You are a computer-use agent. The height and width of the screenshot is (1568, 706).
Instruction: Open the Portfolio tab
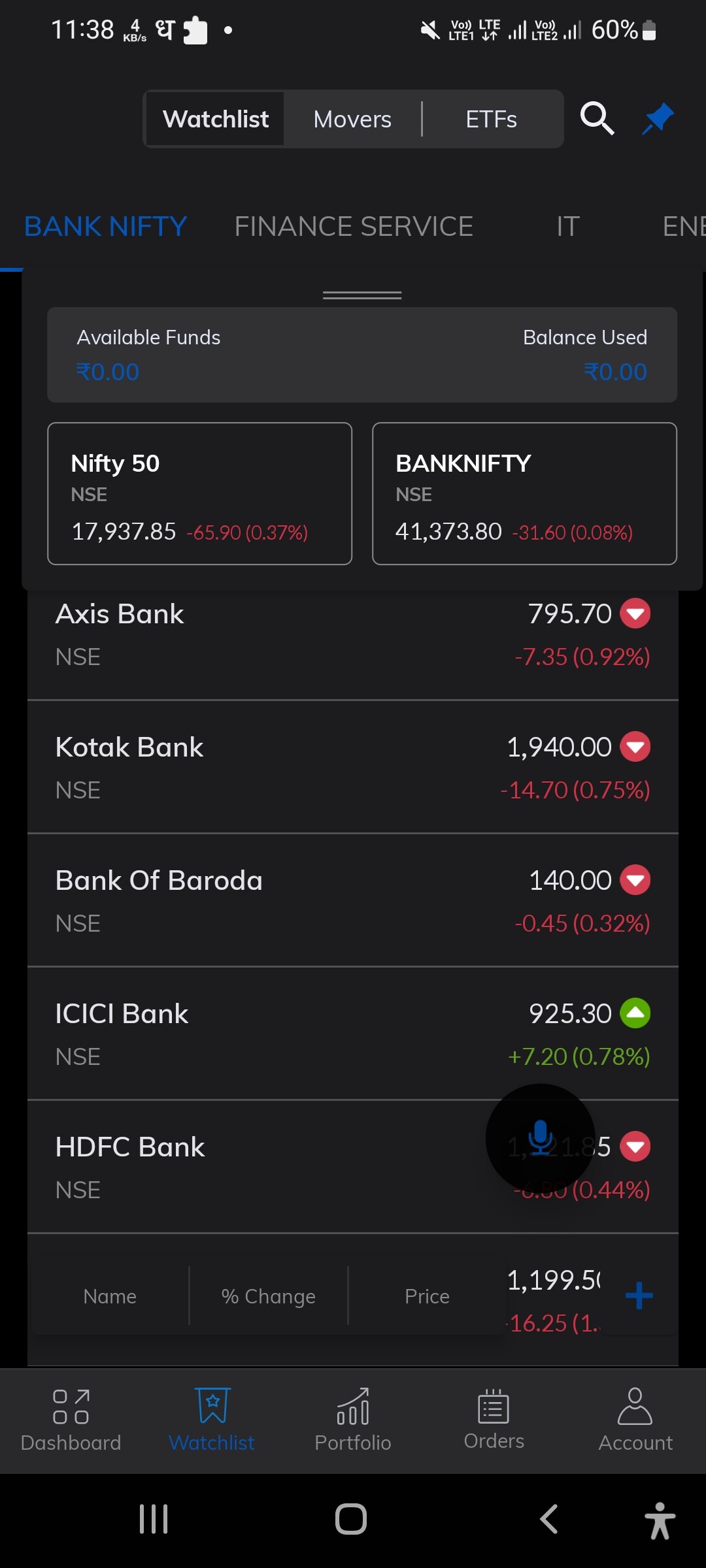pyautogui.click(x=353, y=1420)
